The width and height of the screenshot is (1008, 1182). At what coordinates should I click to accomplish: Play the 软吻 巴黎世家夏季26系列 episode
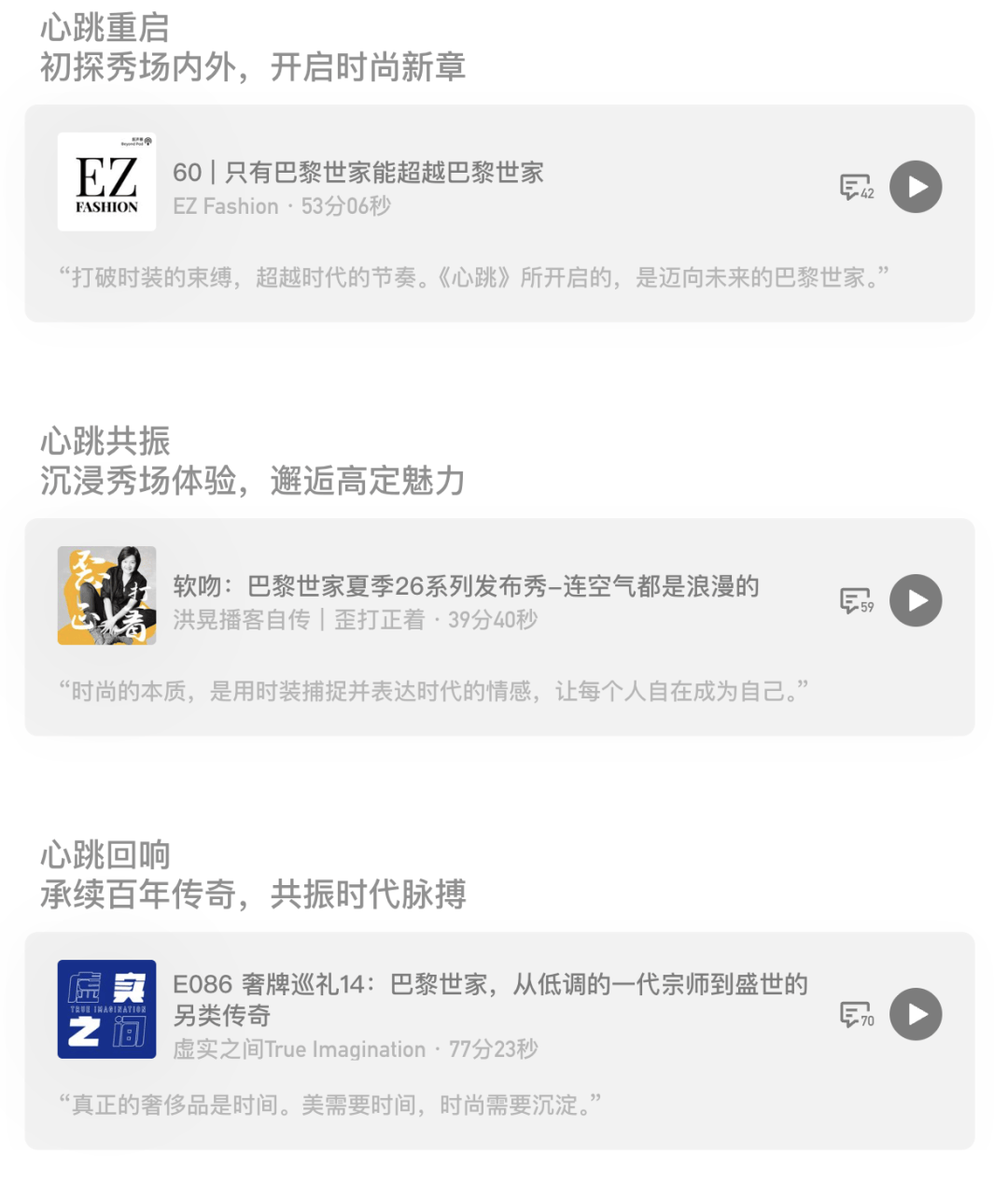(915, 600)
